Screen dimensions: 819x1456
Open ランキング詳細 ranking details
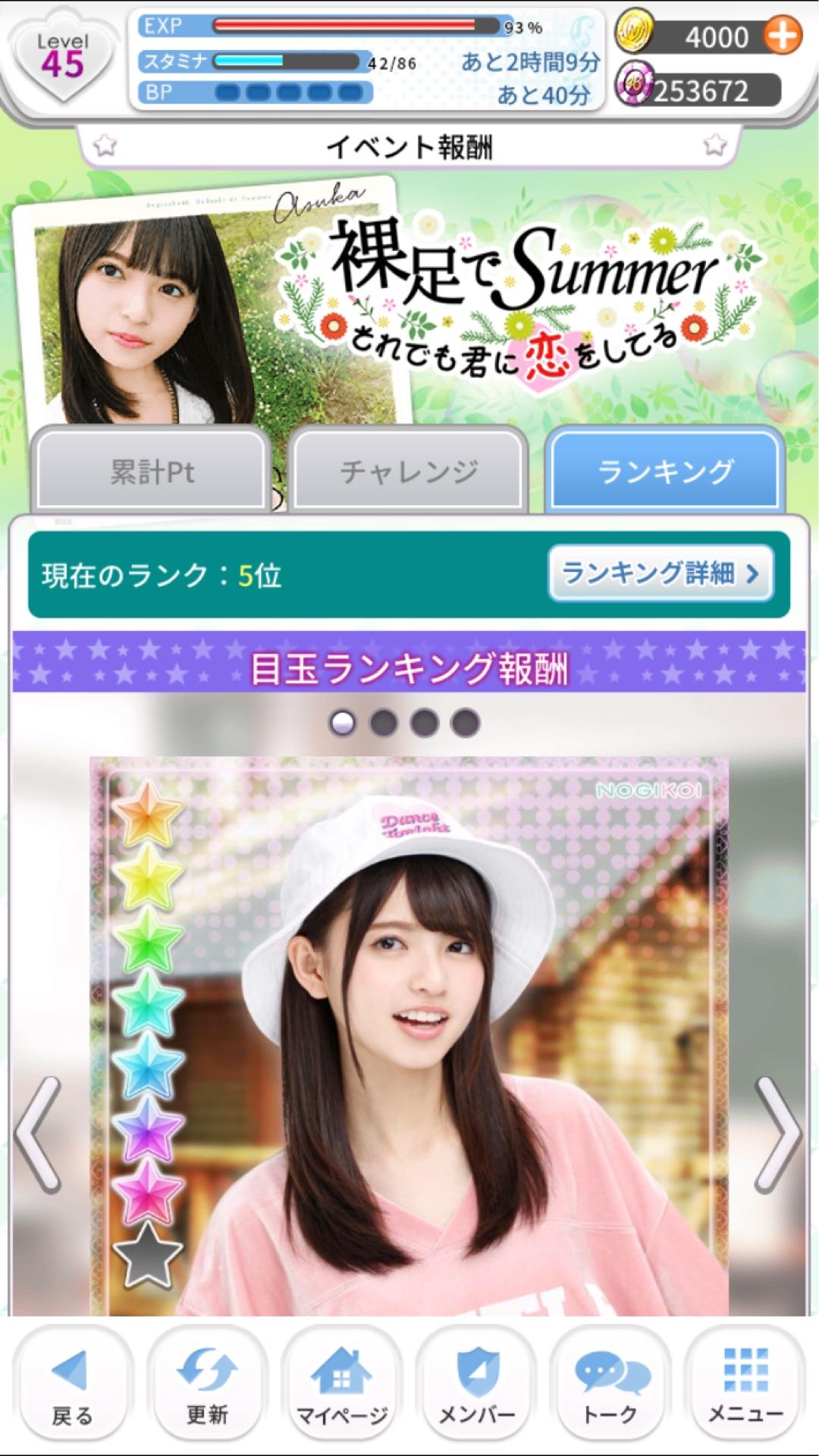(660, 573)
